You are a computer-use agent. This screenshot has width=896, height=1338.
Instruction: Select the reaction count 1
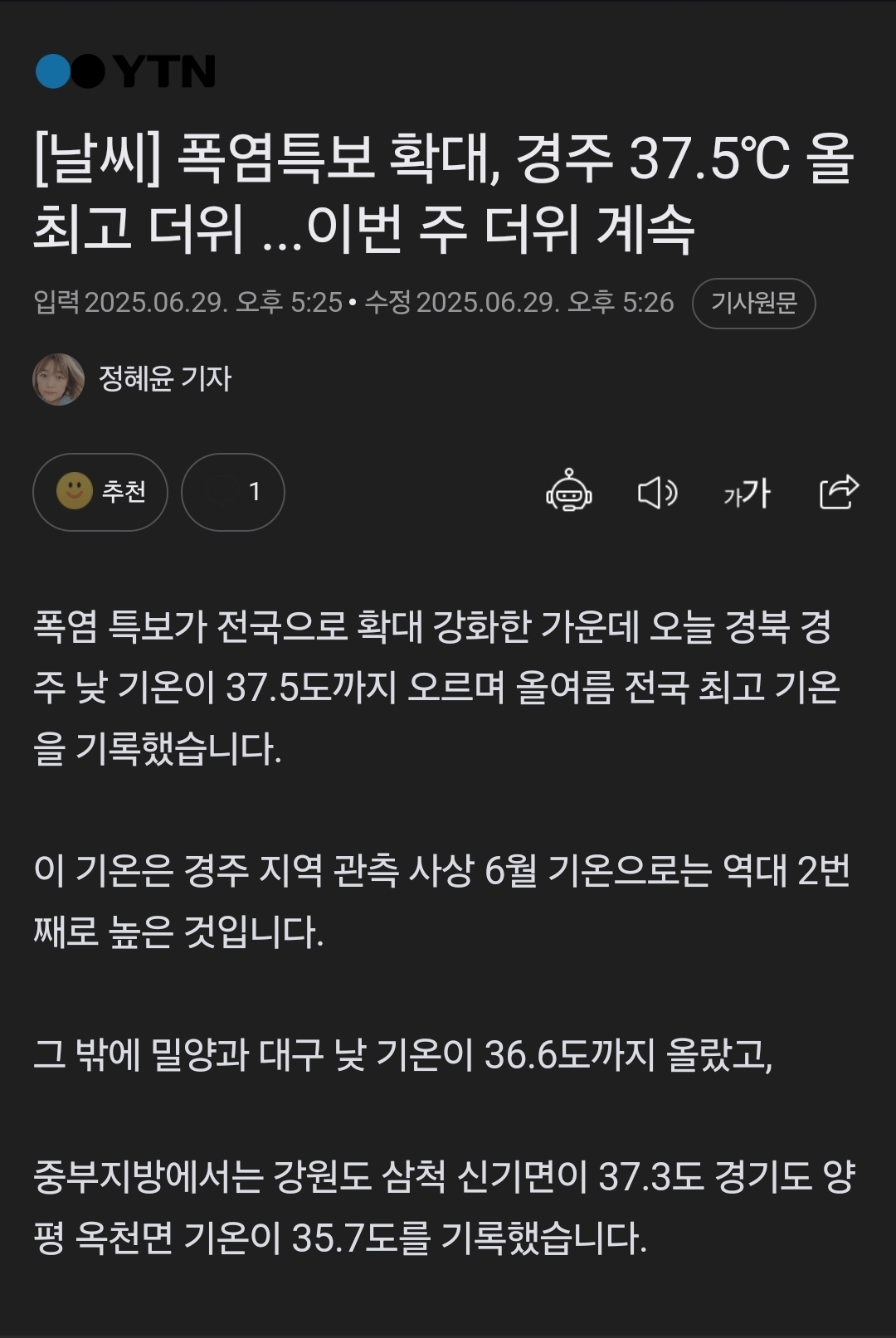253,492
